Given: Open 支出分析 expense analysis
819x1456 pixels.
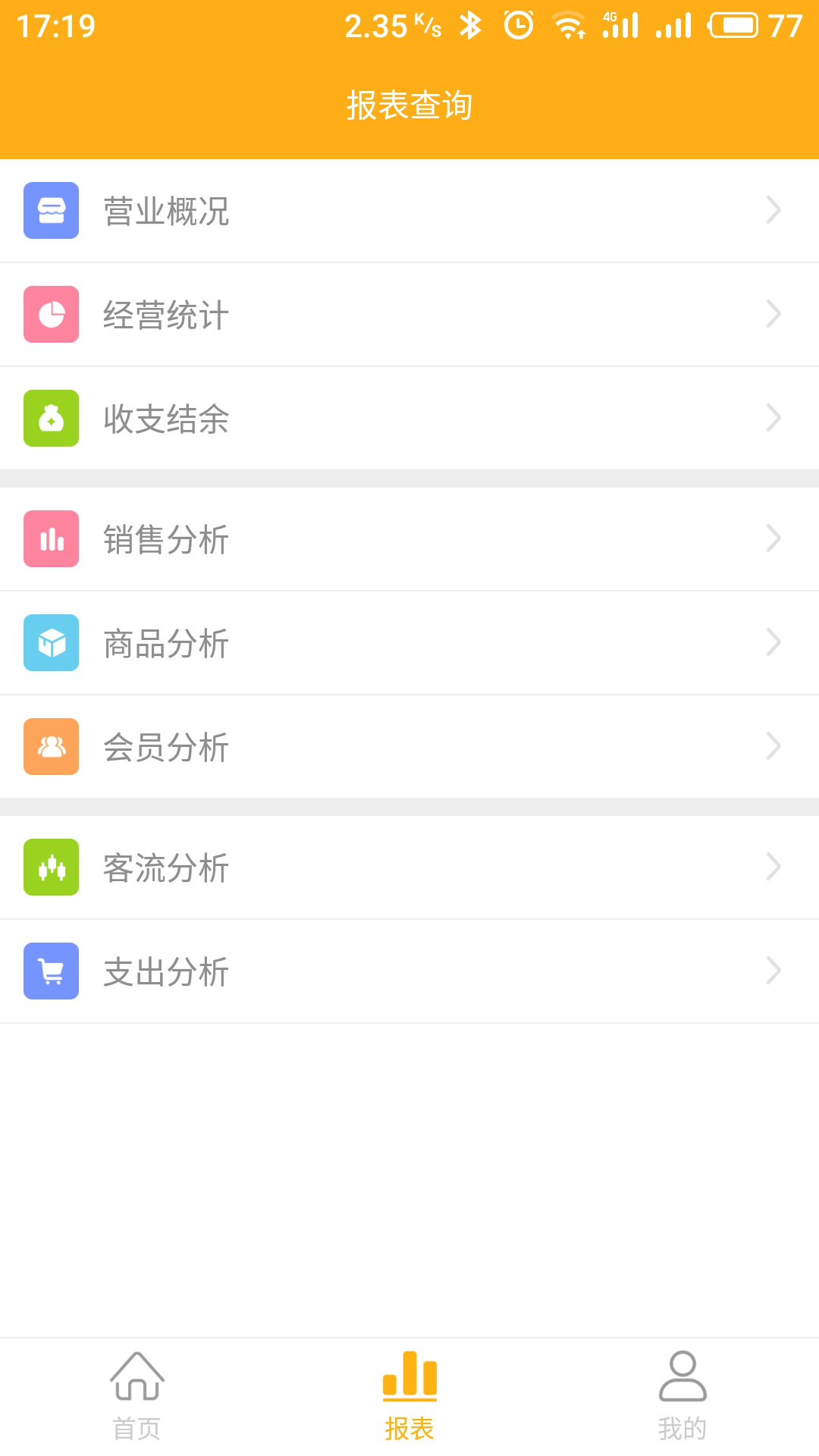Looking at the screenshot, I should [x=409, y=971].
